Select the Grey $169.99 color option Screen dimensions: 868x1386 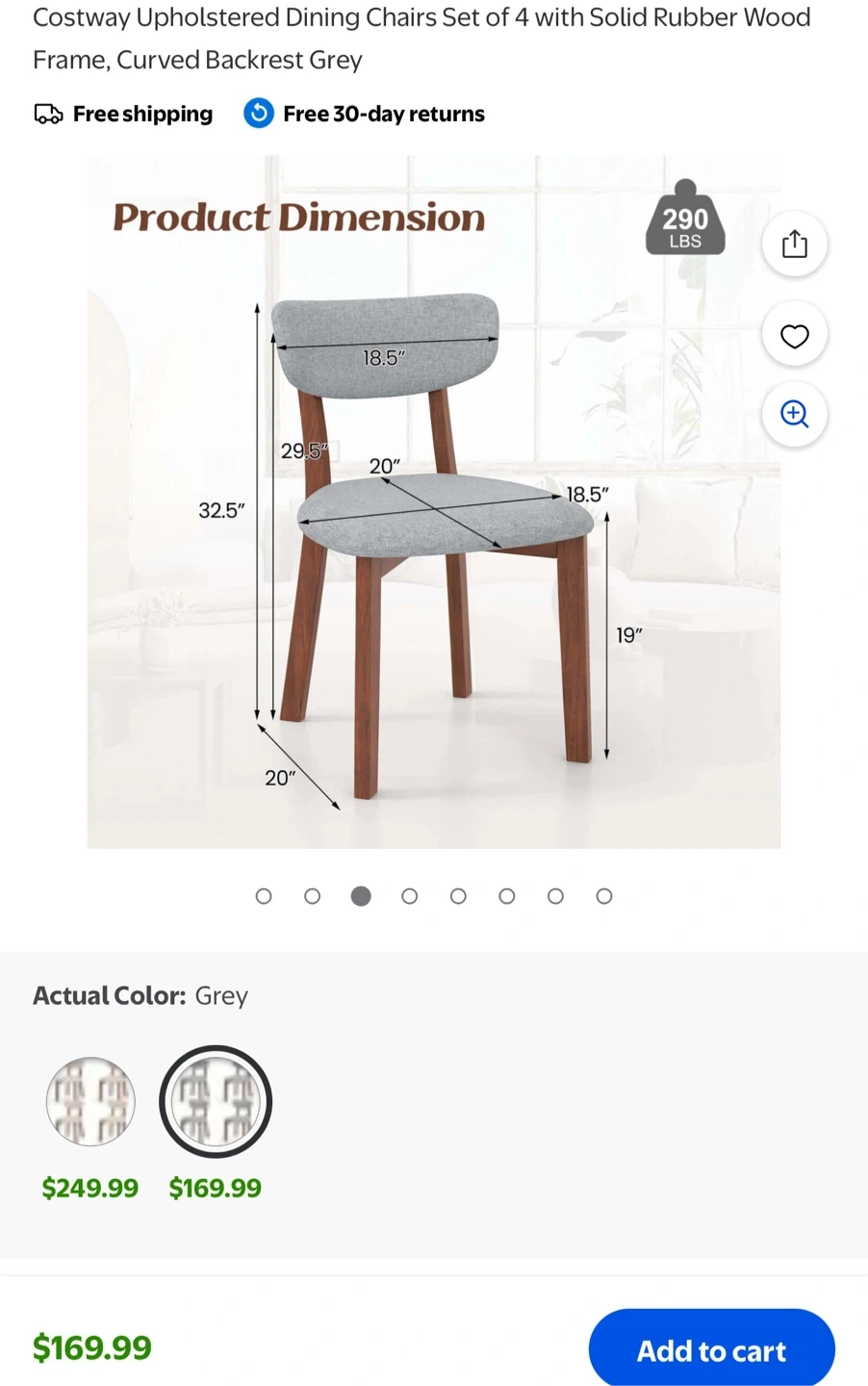point(216,1102)
